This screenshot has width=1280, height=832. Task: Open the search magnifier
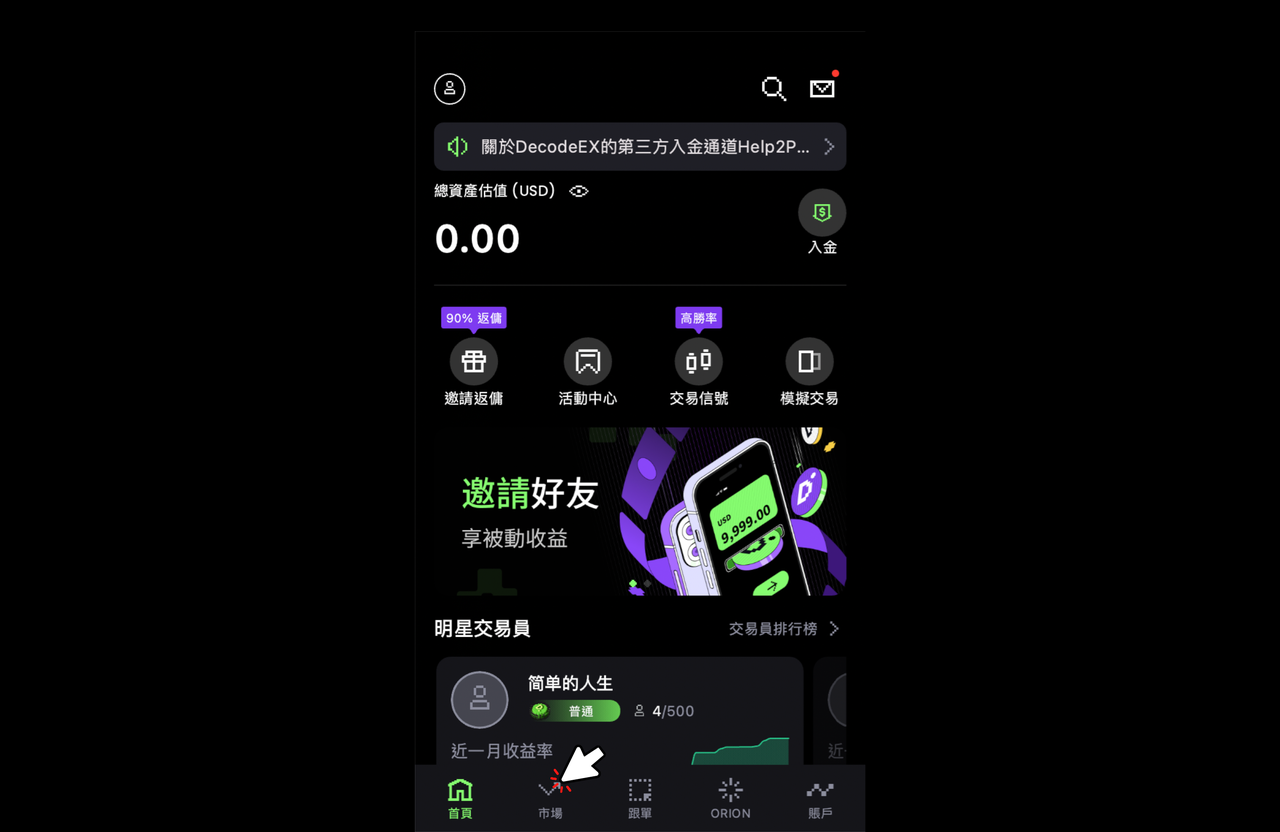click(773, 89)
